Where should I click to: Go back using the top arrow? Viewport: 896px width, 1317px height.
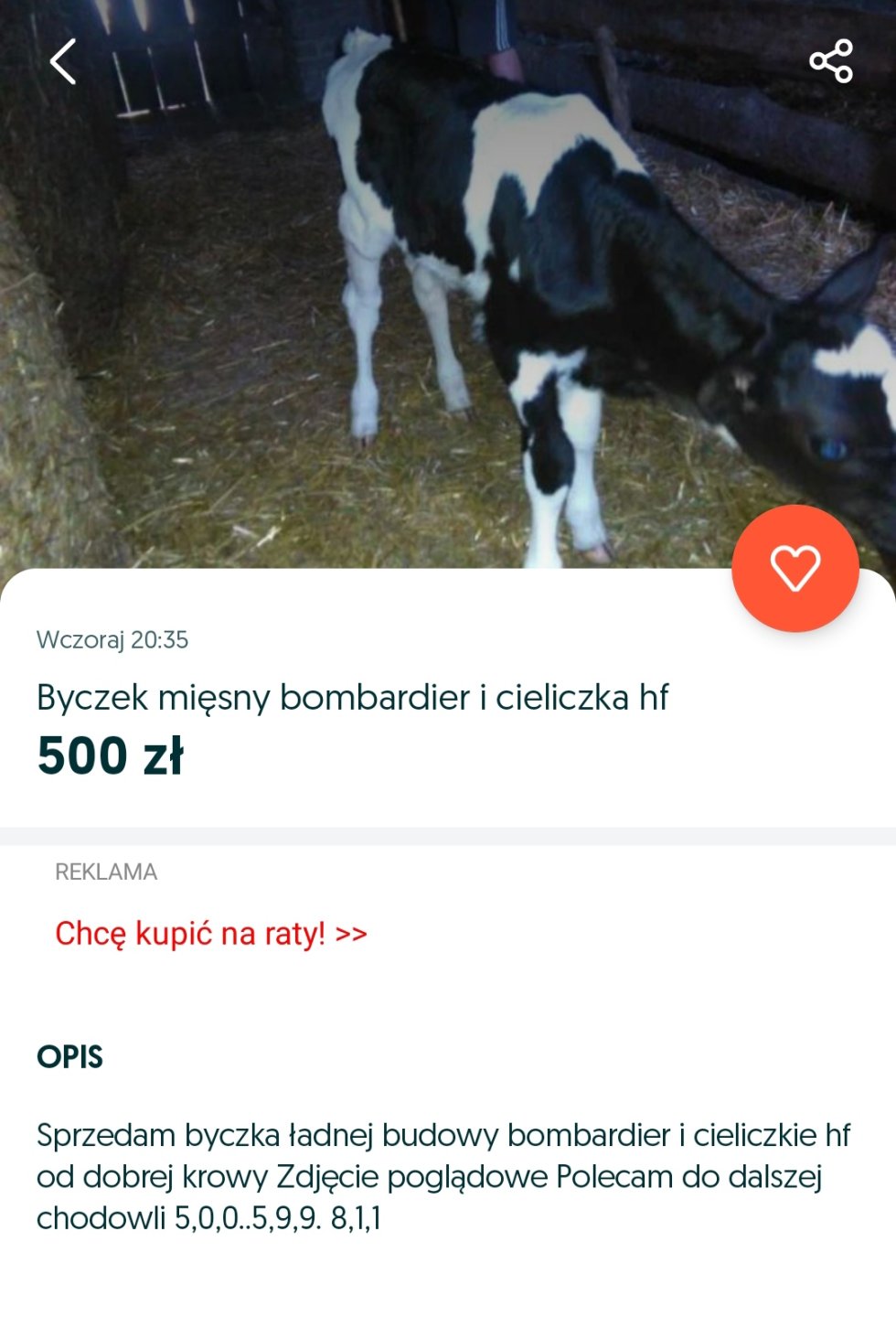pos(62,62)
